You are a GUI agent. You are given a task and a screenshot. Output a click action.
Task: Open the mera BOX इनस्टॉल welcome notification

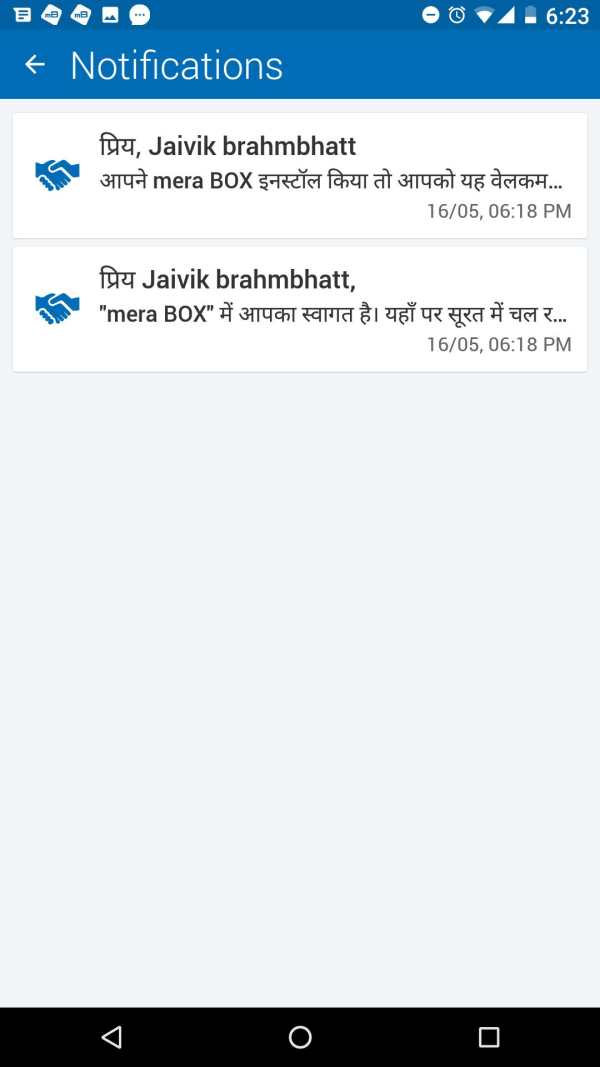pos(300,176)
